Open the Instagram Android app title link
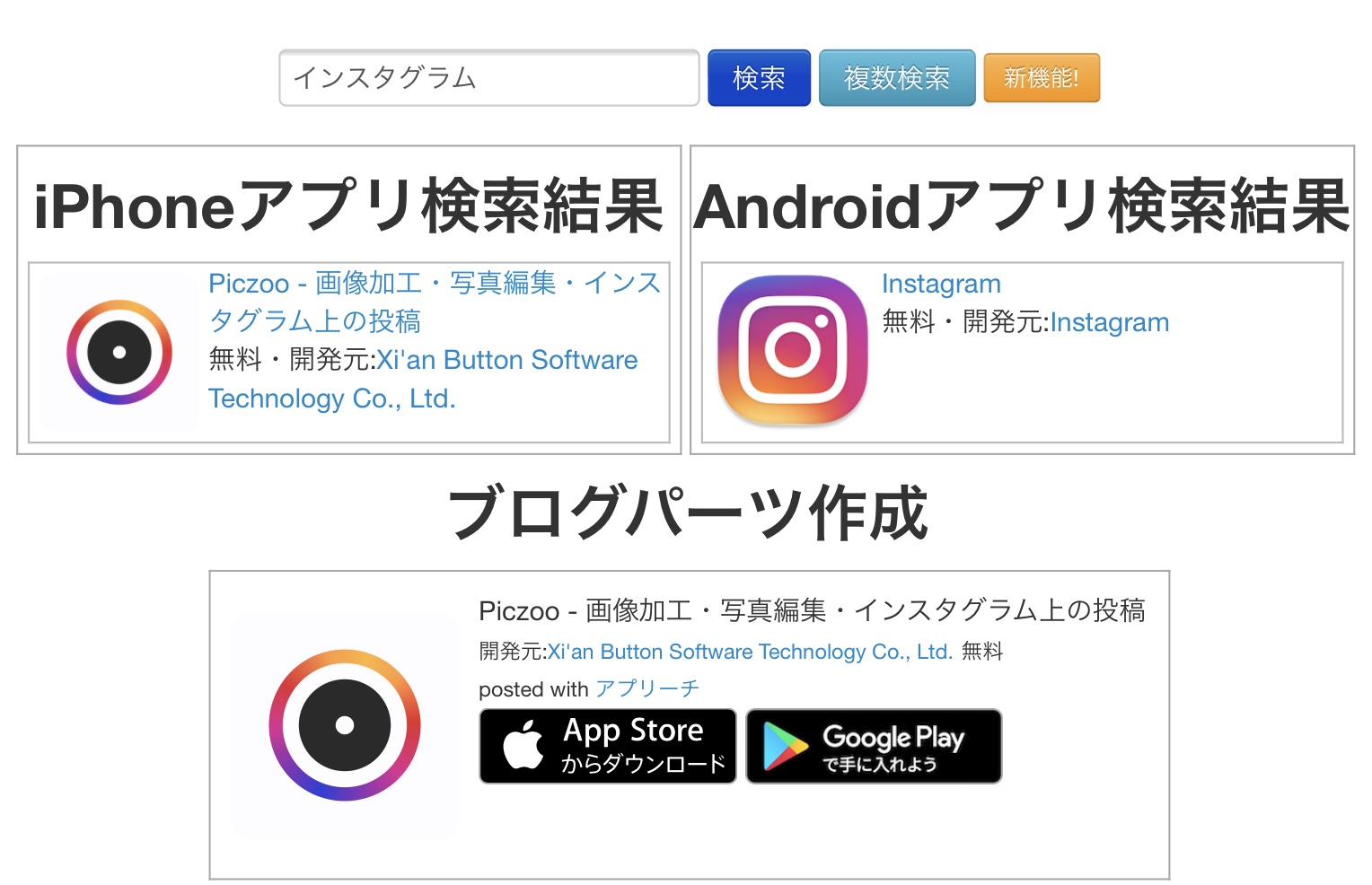 coord(940,284)
